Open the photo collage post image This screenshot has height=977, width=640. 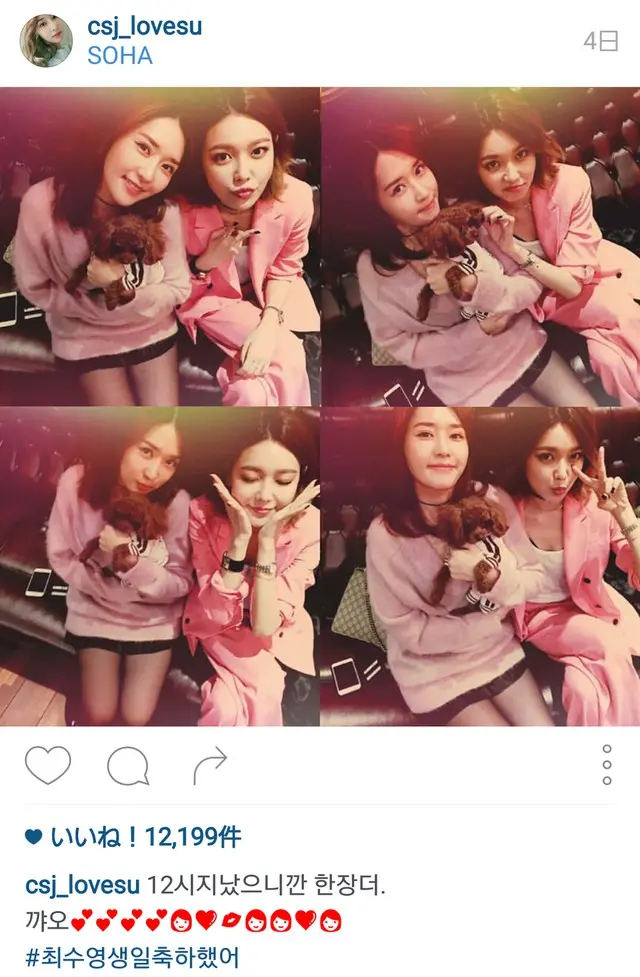(320, 406)
